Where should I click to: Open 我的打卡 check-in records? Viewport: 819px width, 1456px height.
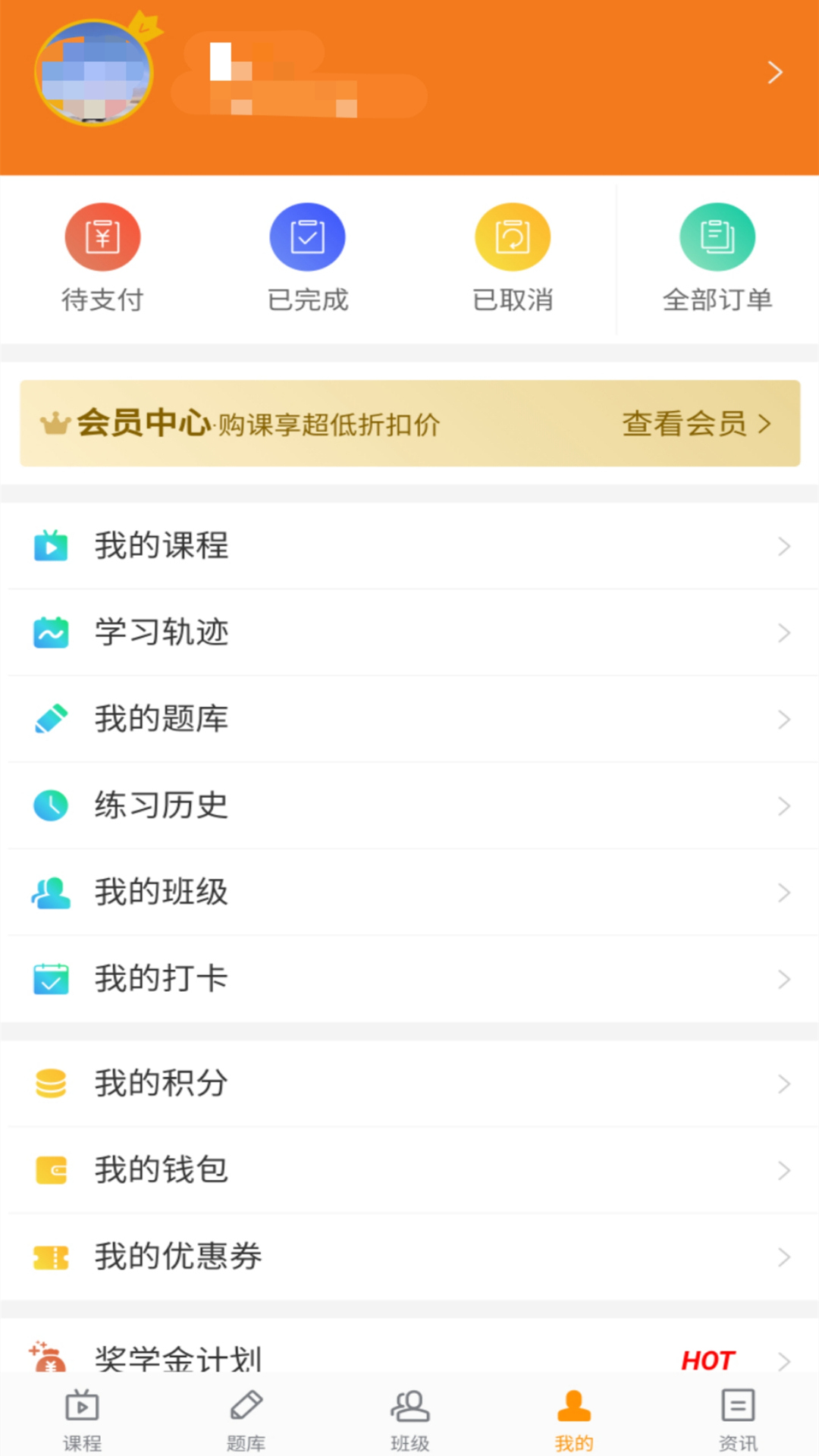pyautogui.click(x=409, y=978)
